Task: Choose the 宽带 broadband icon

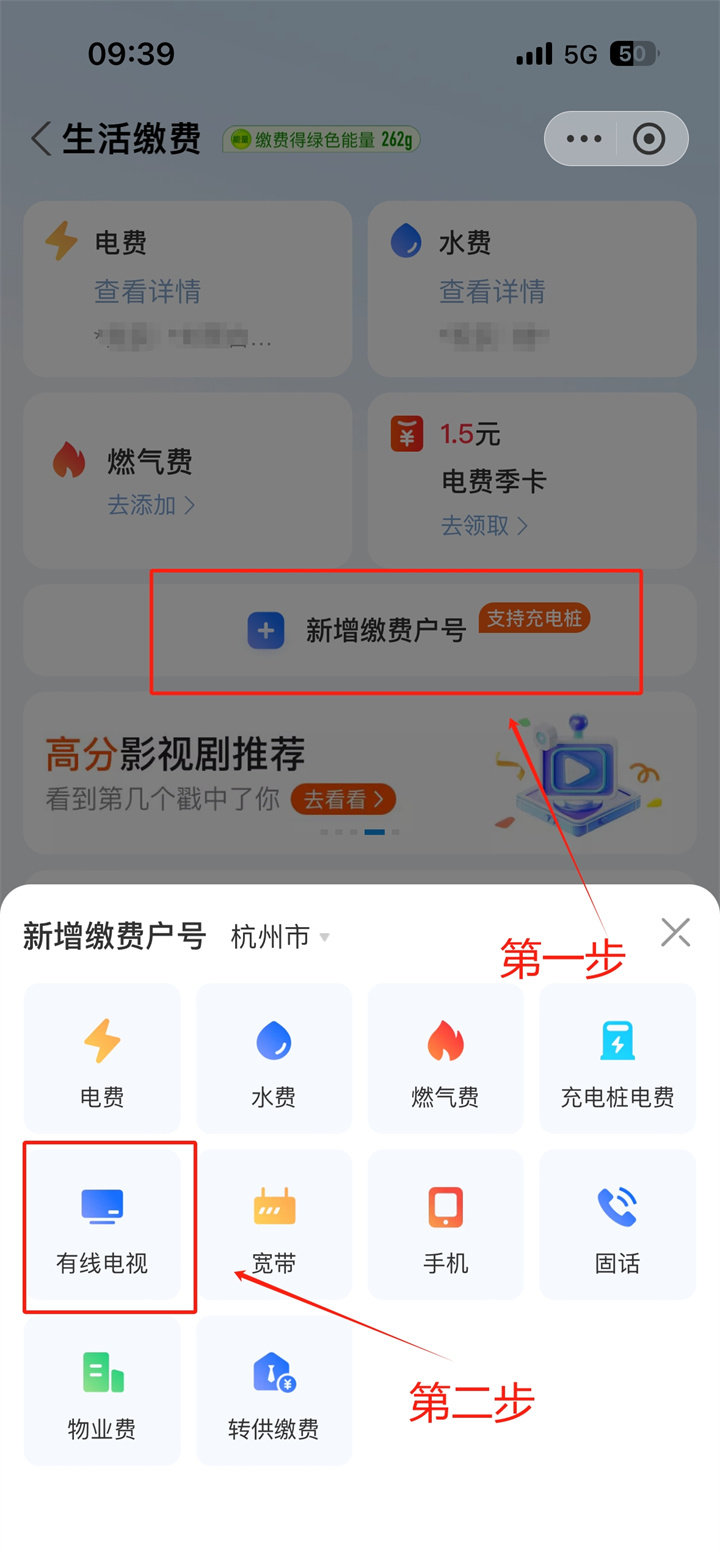Action: (273, 1224)
